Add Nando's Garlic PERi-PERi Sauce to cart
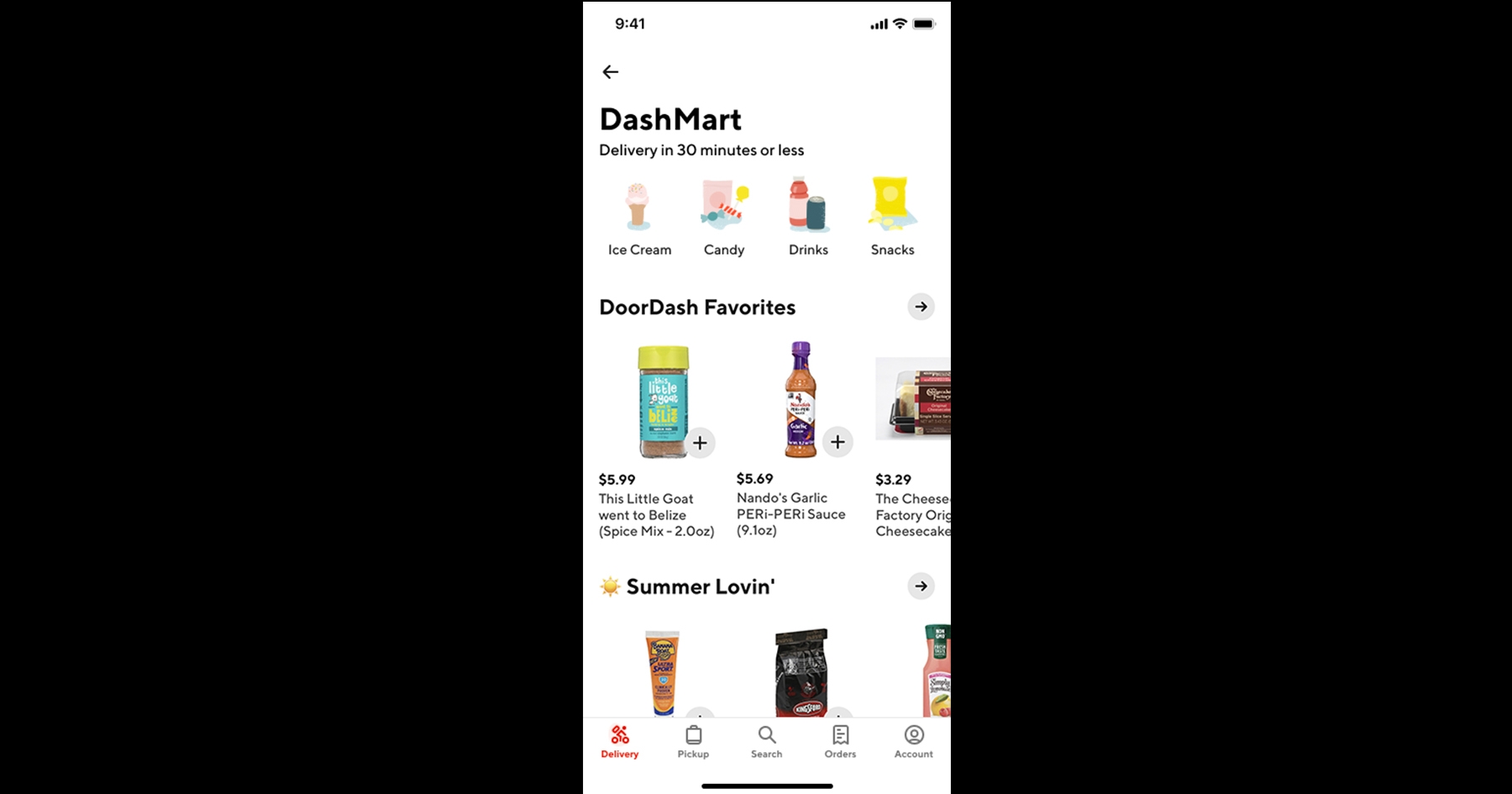Screen dimensions: 1512x794 [837, 442]
